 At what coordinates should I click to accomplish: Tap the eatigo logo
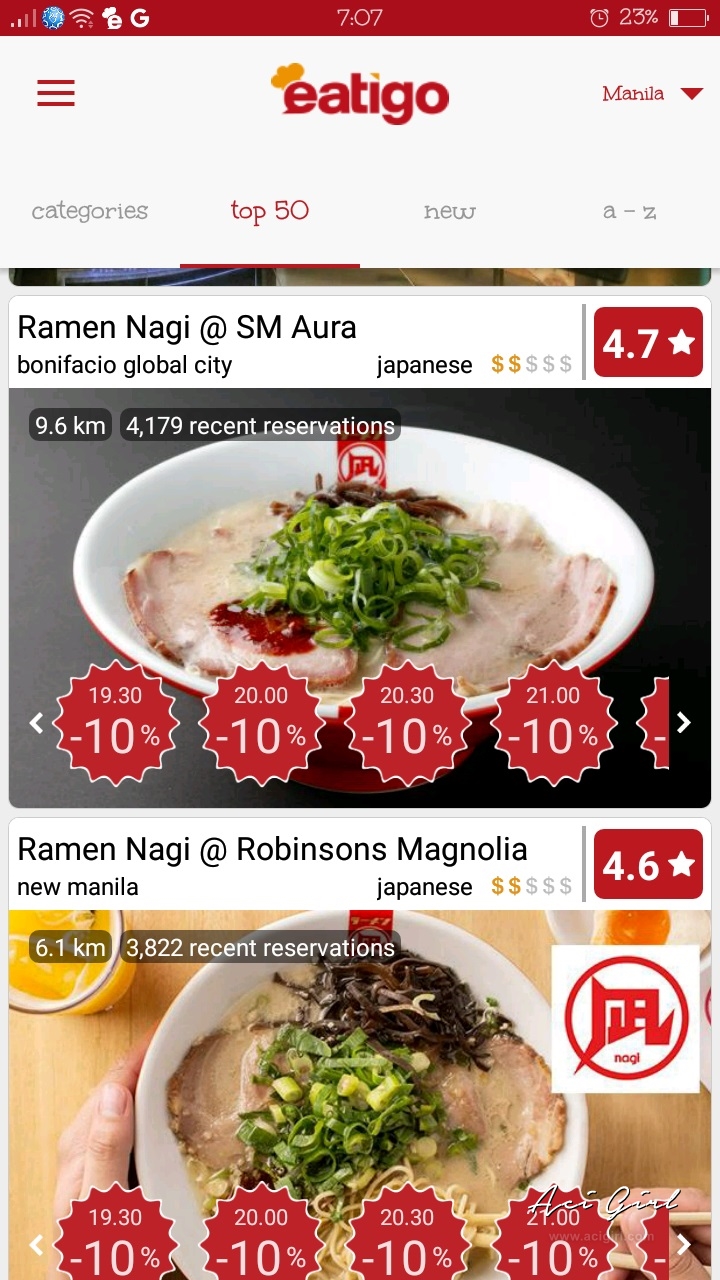pyautogui.click(x=360, y=93)
